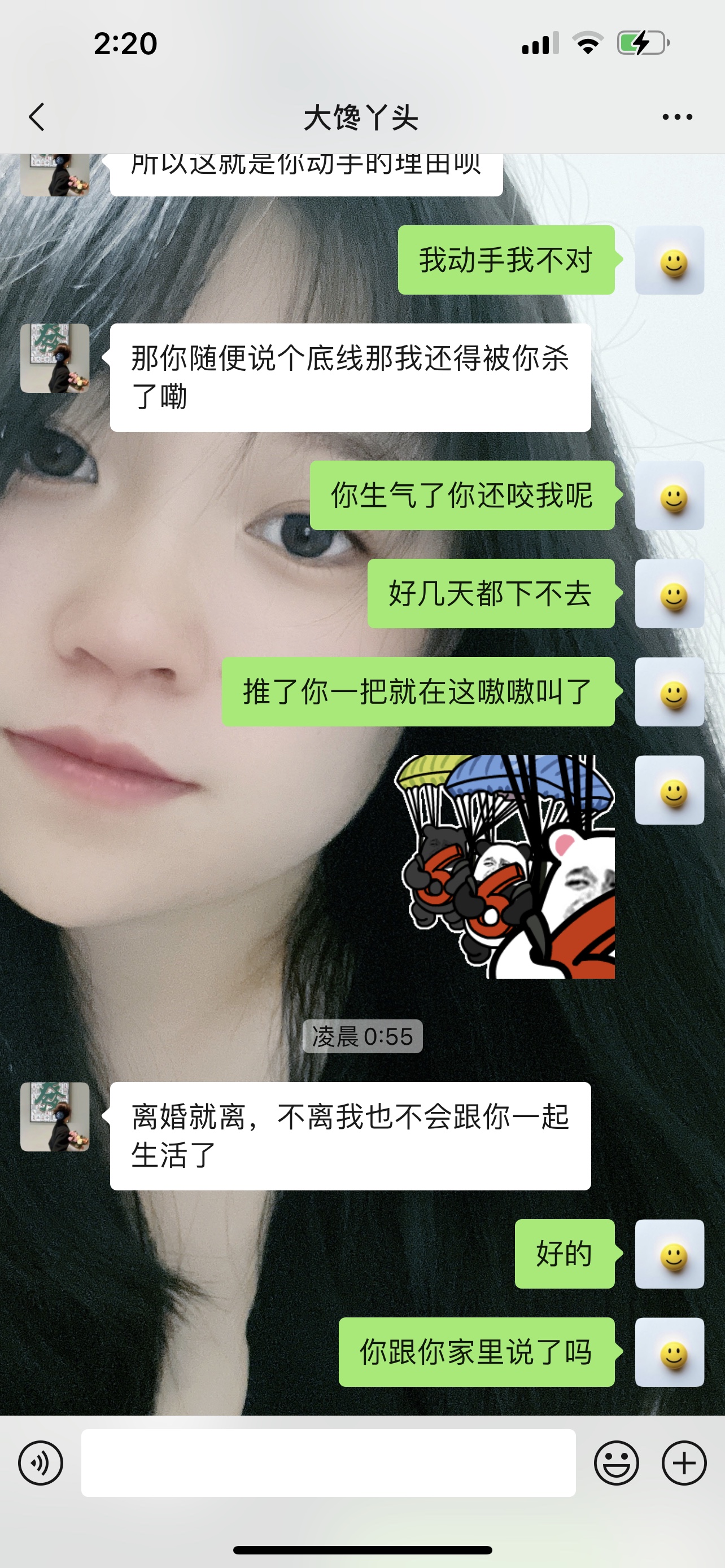
Task: Open own smiley avatar beside 好的 message
Action: [670, 1254]
